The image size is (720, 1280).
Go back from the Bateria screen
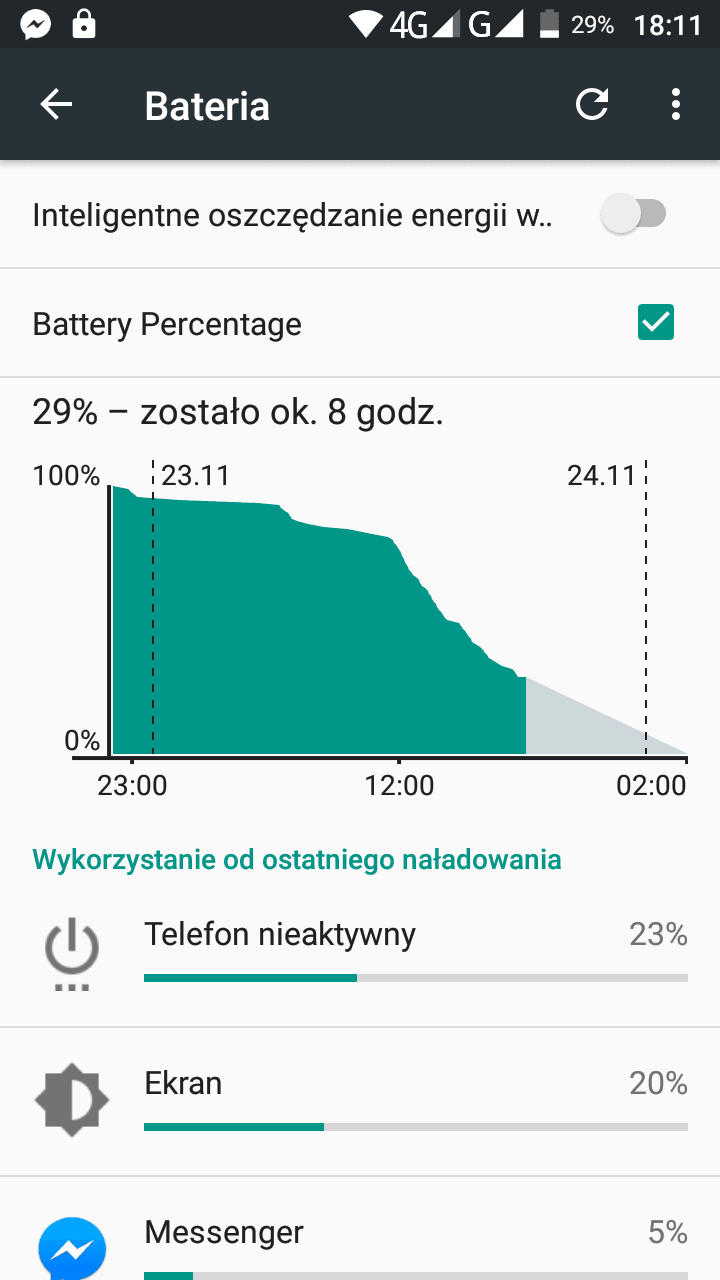pyautogui.click(x=57, y=105)
